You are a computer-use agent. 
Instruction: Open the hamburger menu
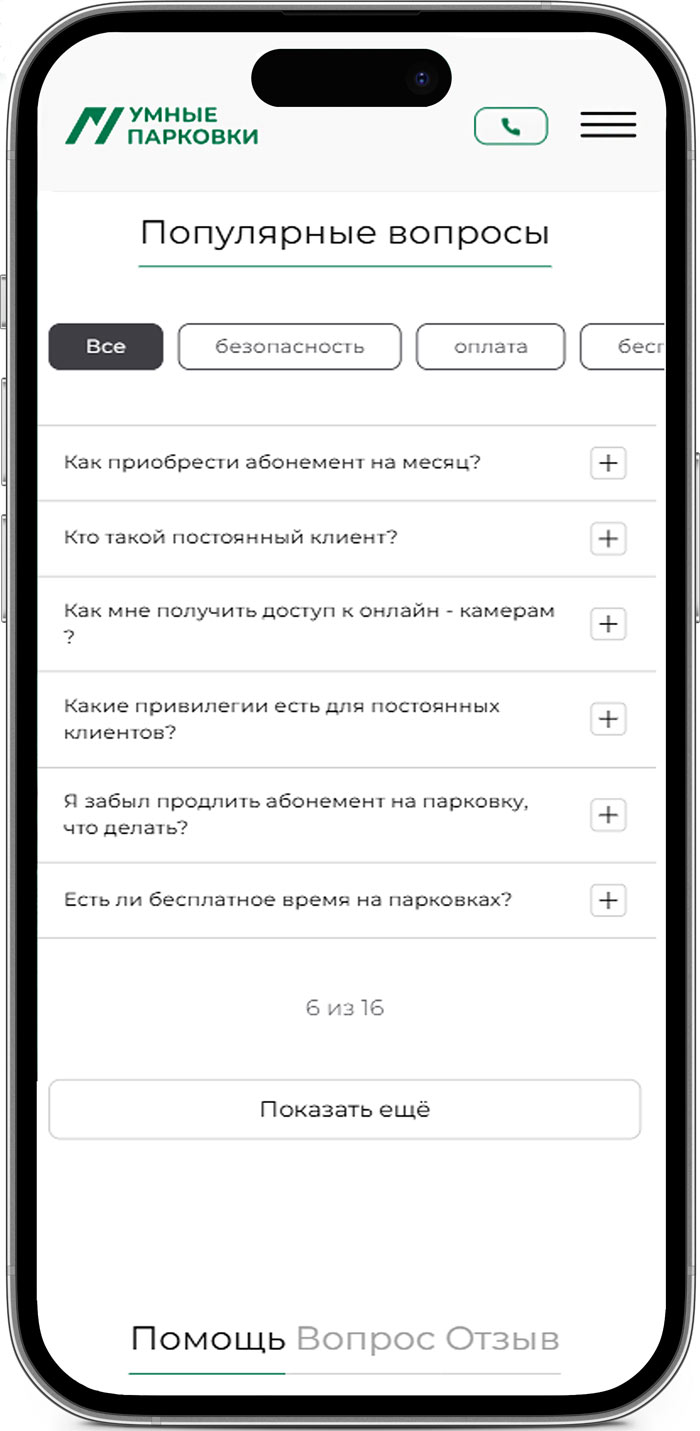point(608,125)
